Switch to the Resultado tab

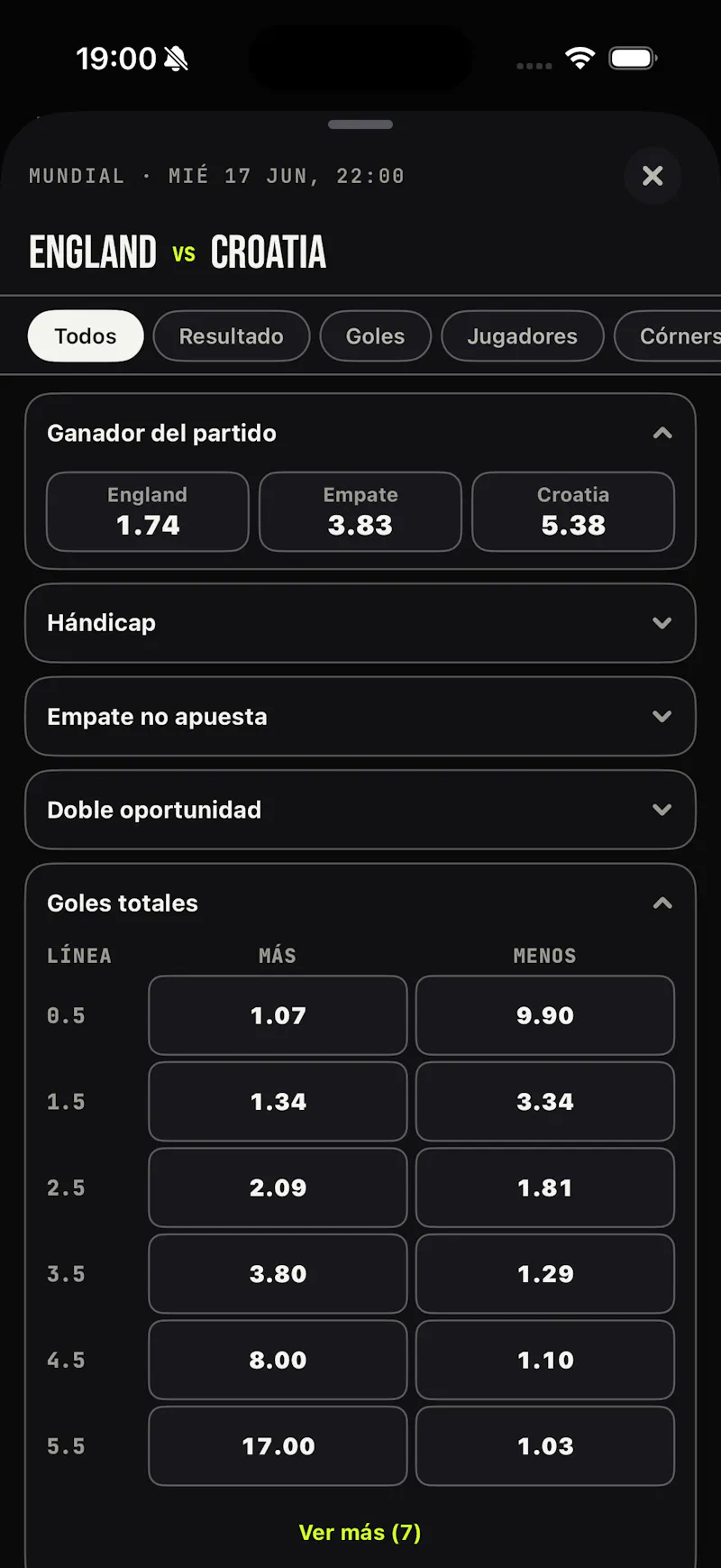[x=232, y=336]
